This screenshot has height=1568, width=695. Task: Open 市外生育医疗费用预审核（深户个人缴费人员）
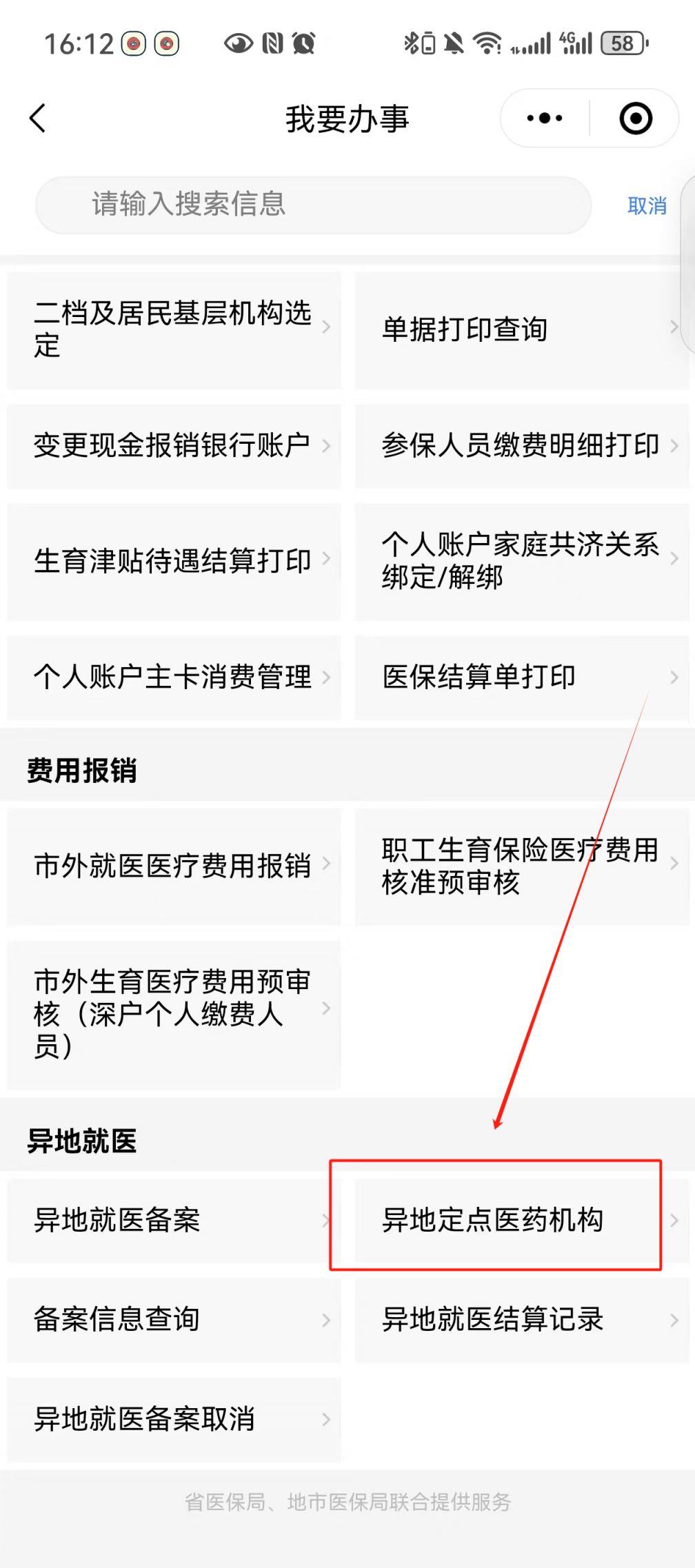[x=174, y=1013]
